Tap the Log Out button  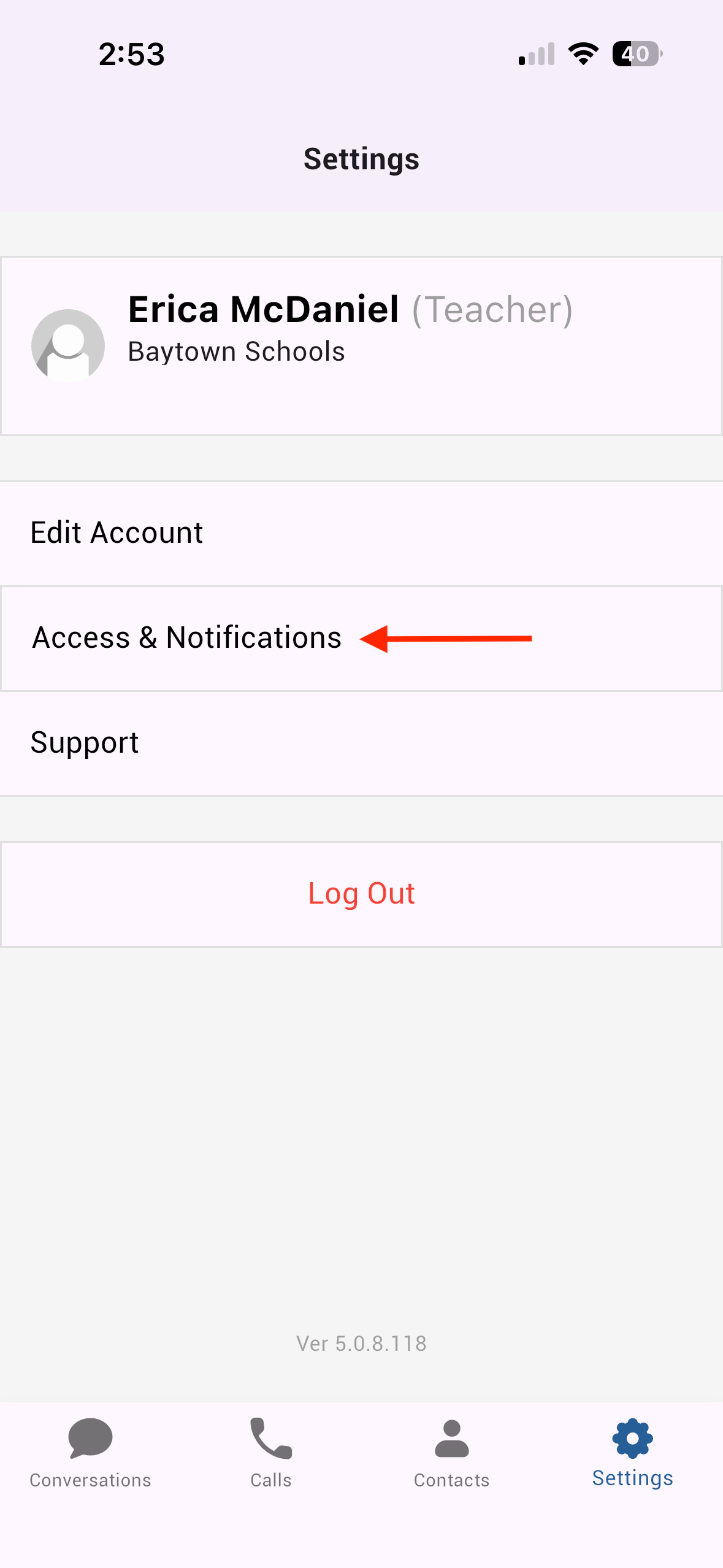pos(361,894)
